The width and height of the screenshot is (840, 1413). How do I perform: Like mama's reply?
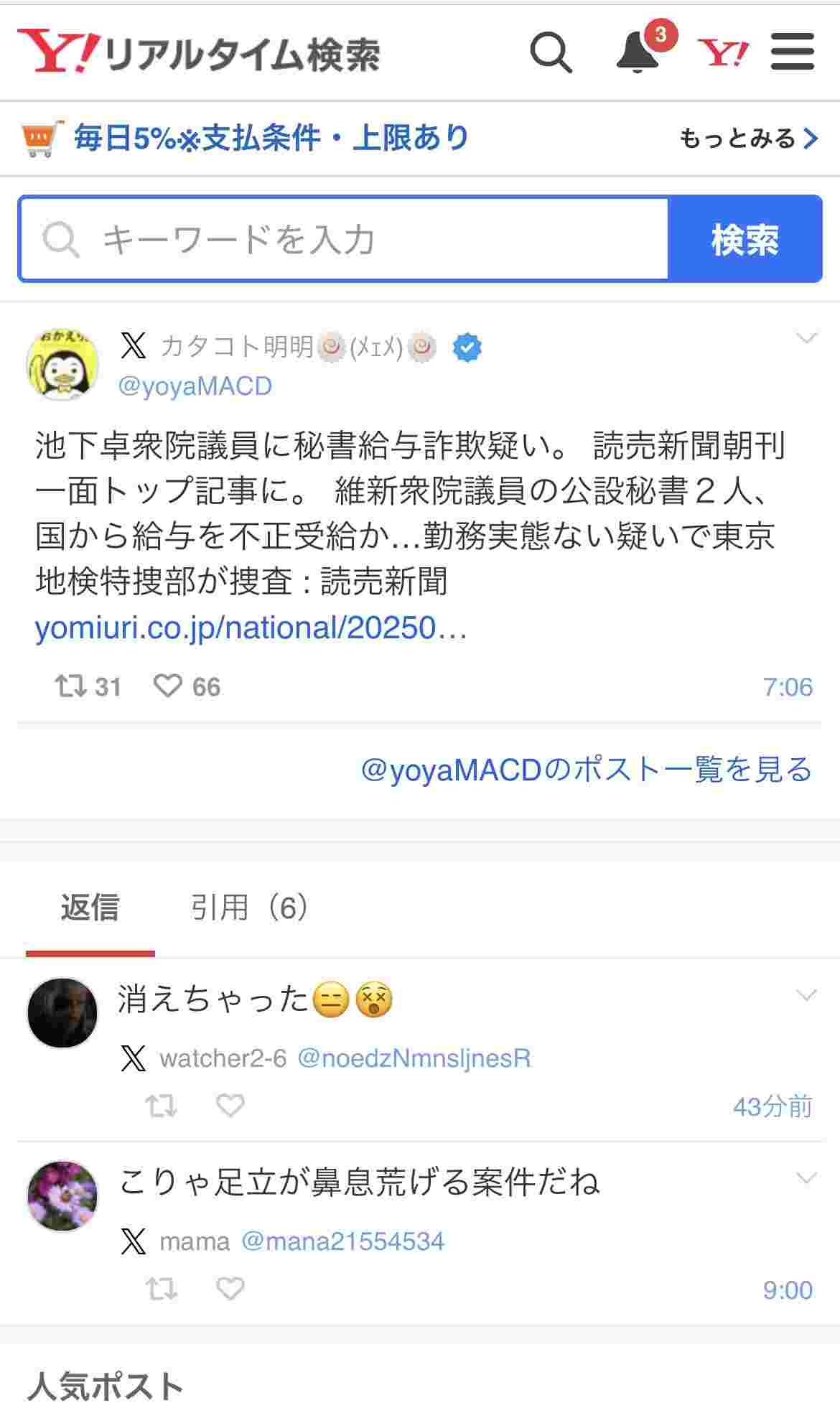pyautogui.click(x=230, y=1290)
